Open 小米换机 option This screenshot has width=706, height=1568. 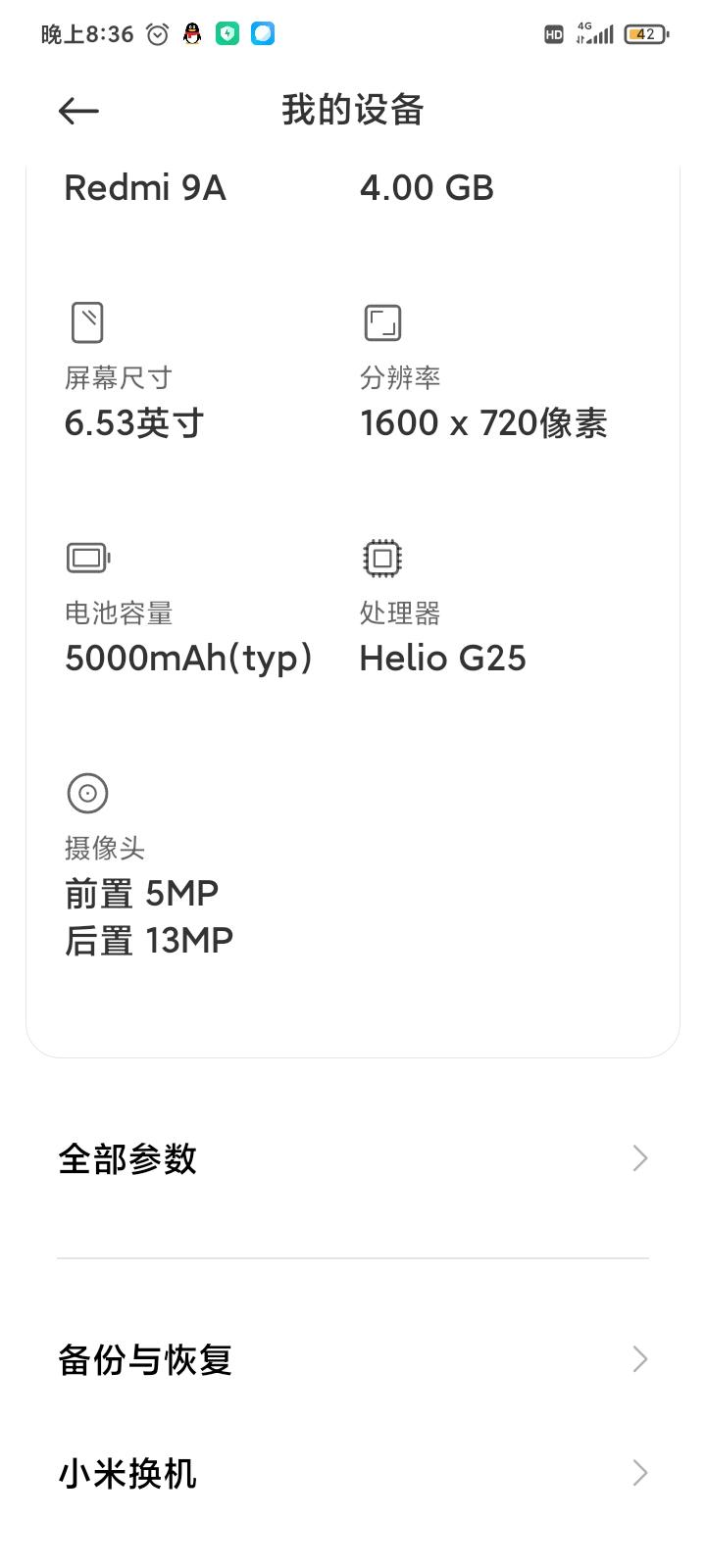pyautogui.click(x=353, y=1473)
